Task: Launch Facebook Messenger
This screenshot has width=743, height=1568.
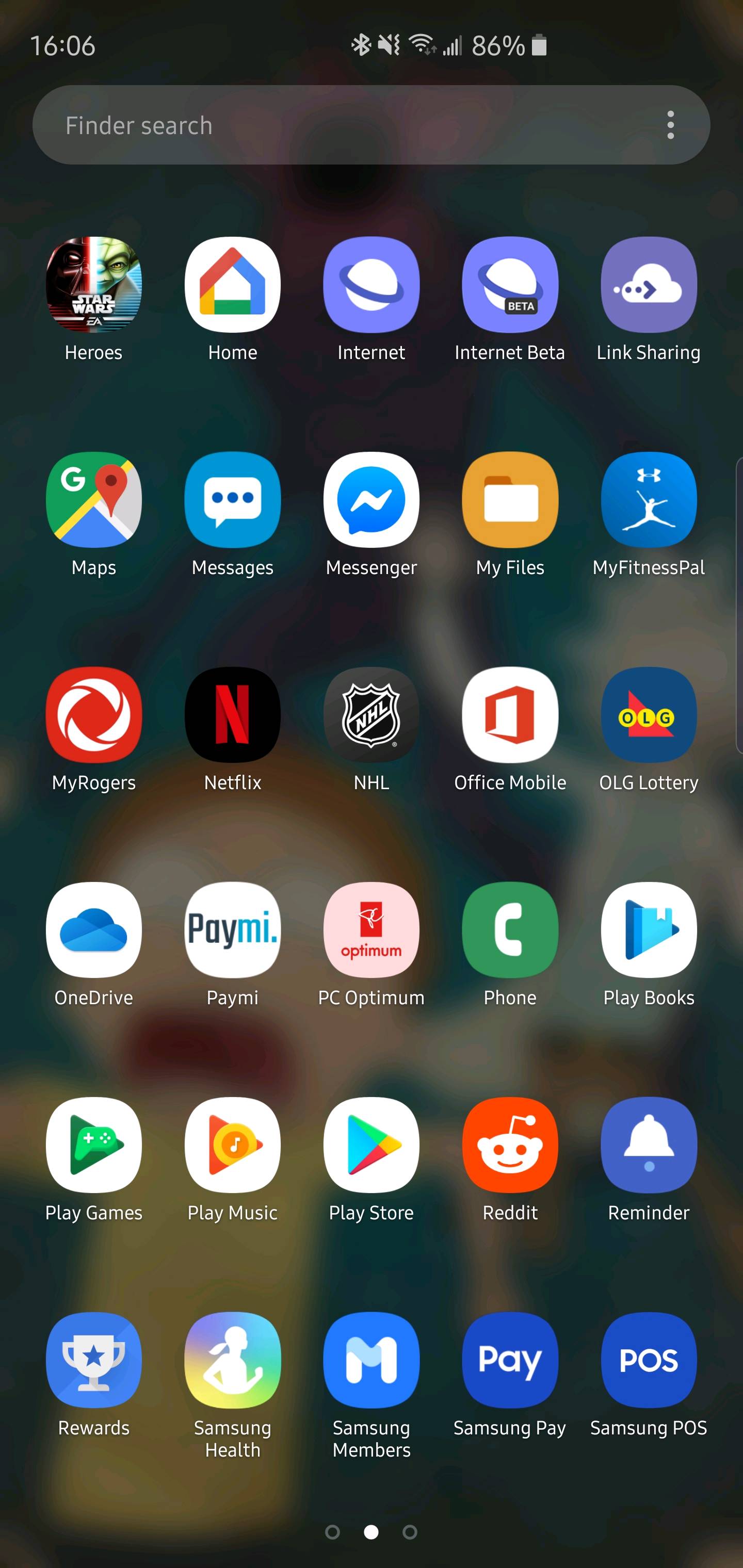Action: (371, 499)
